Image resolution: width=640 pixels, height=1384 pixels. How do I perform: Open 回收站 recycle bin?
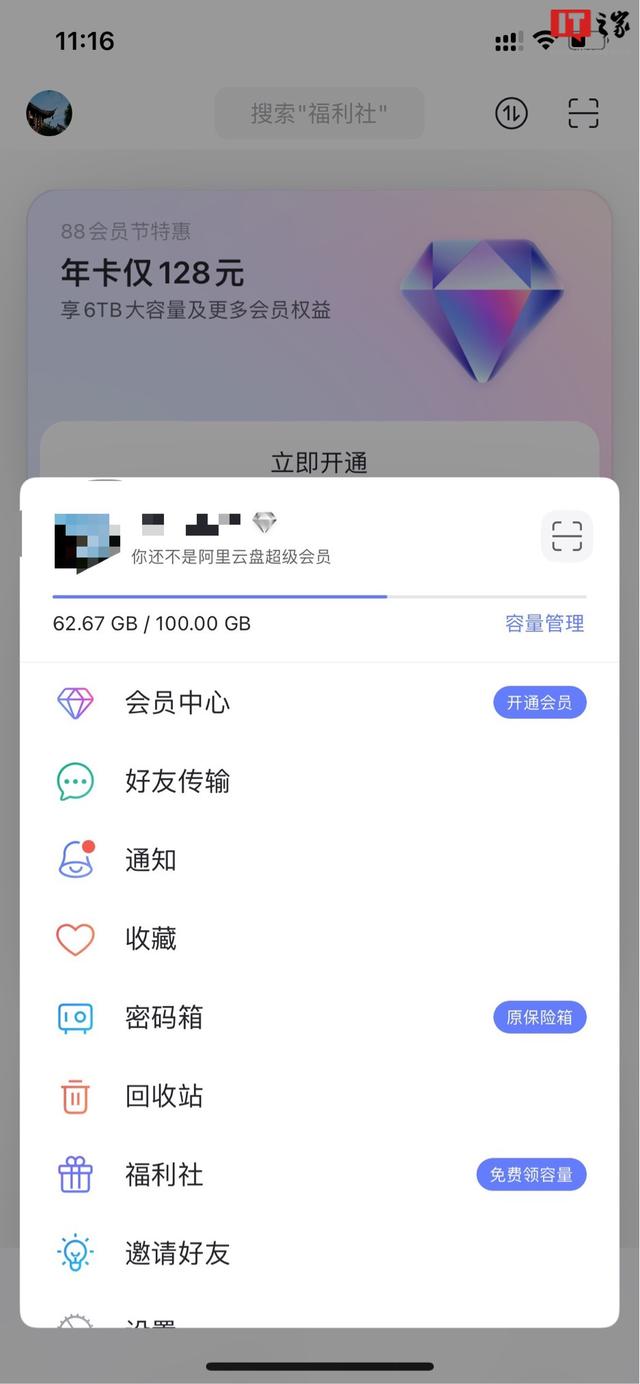coord(164,1096)
